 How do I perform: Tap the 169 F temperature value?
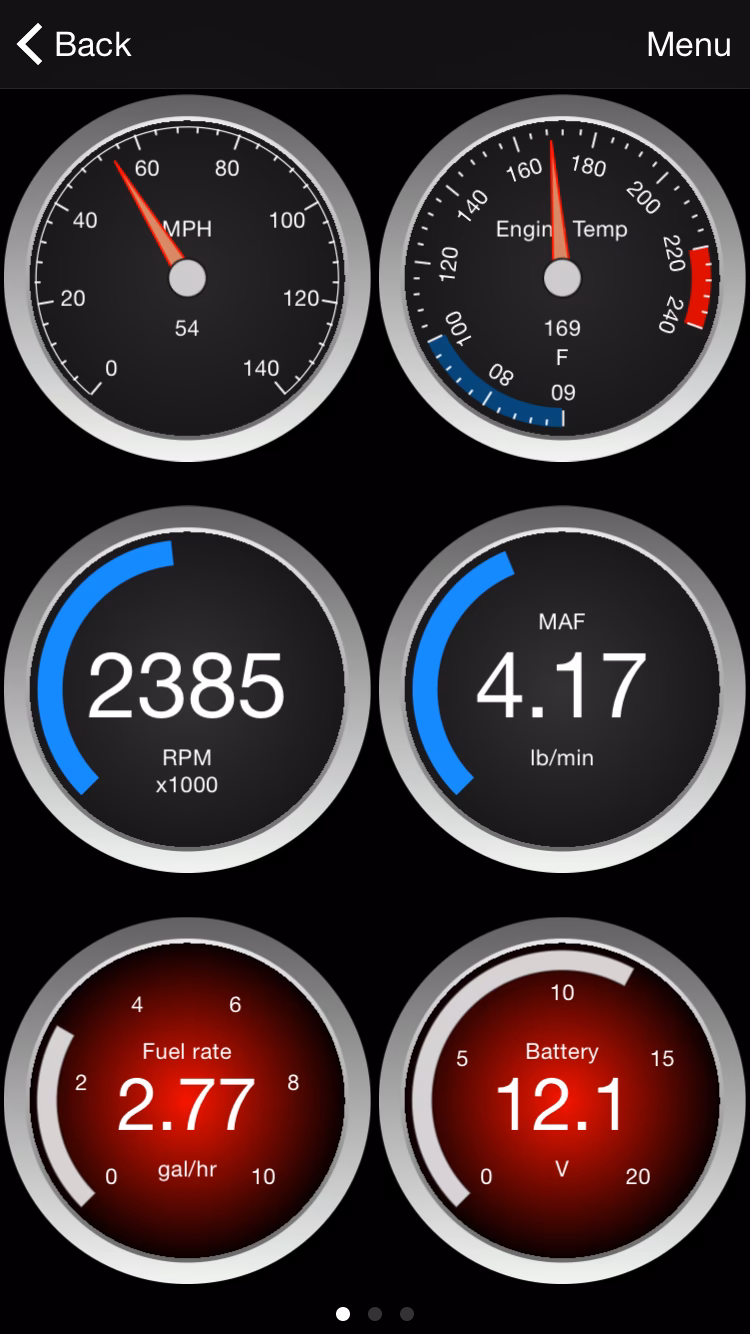[562, 328]
